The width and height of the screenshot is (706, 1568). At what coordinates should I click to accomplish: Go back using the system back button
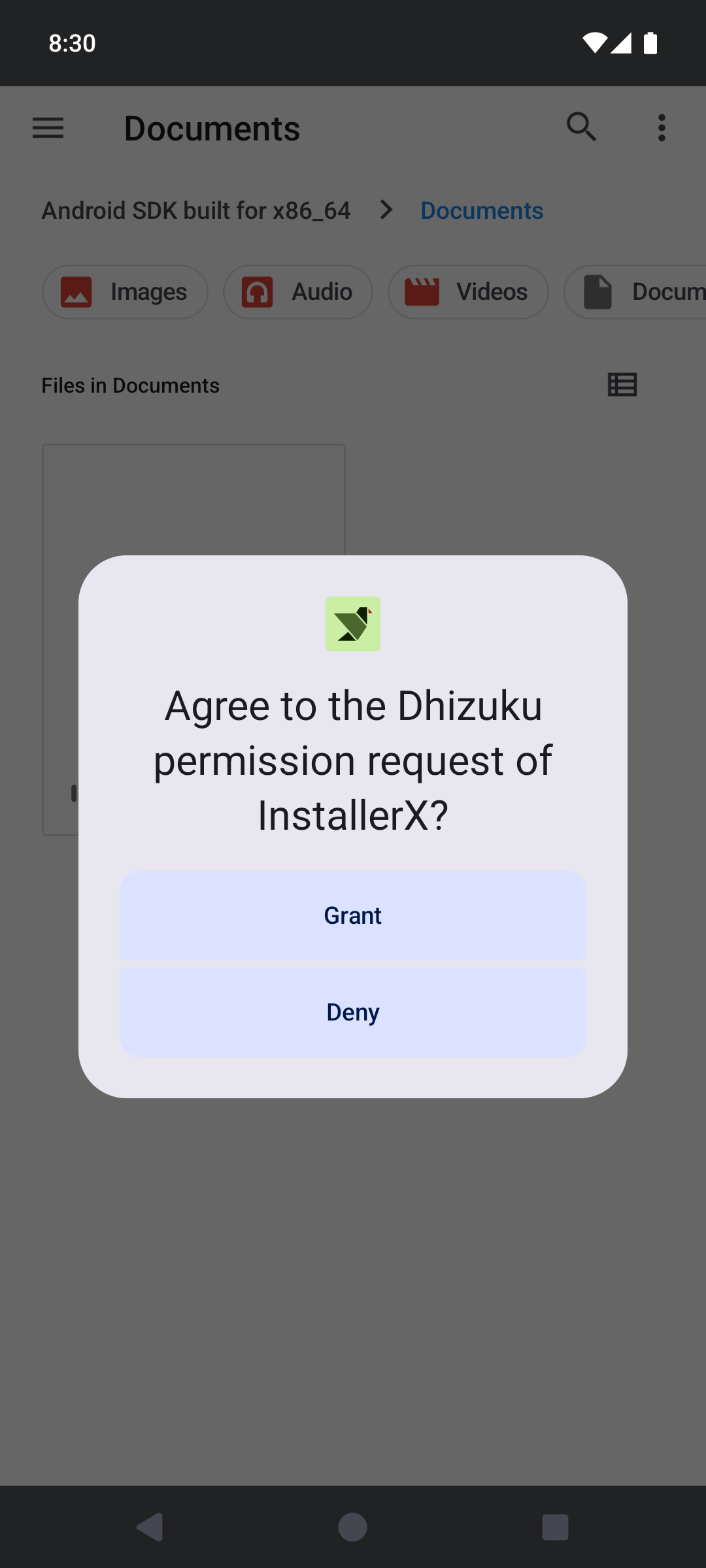tap(150, 1527)
